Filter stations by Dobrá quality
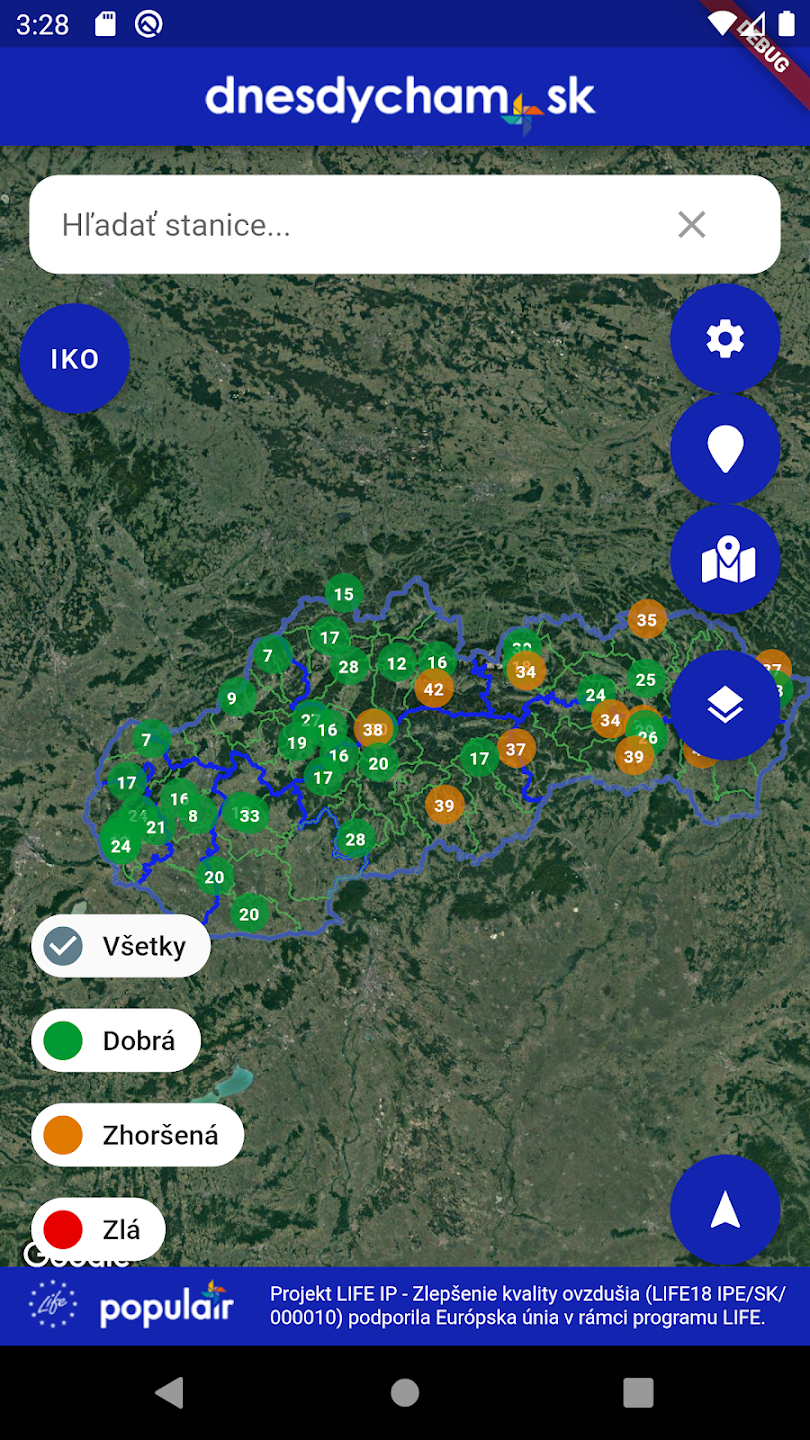The image size is (810, 1440). 116,1041
